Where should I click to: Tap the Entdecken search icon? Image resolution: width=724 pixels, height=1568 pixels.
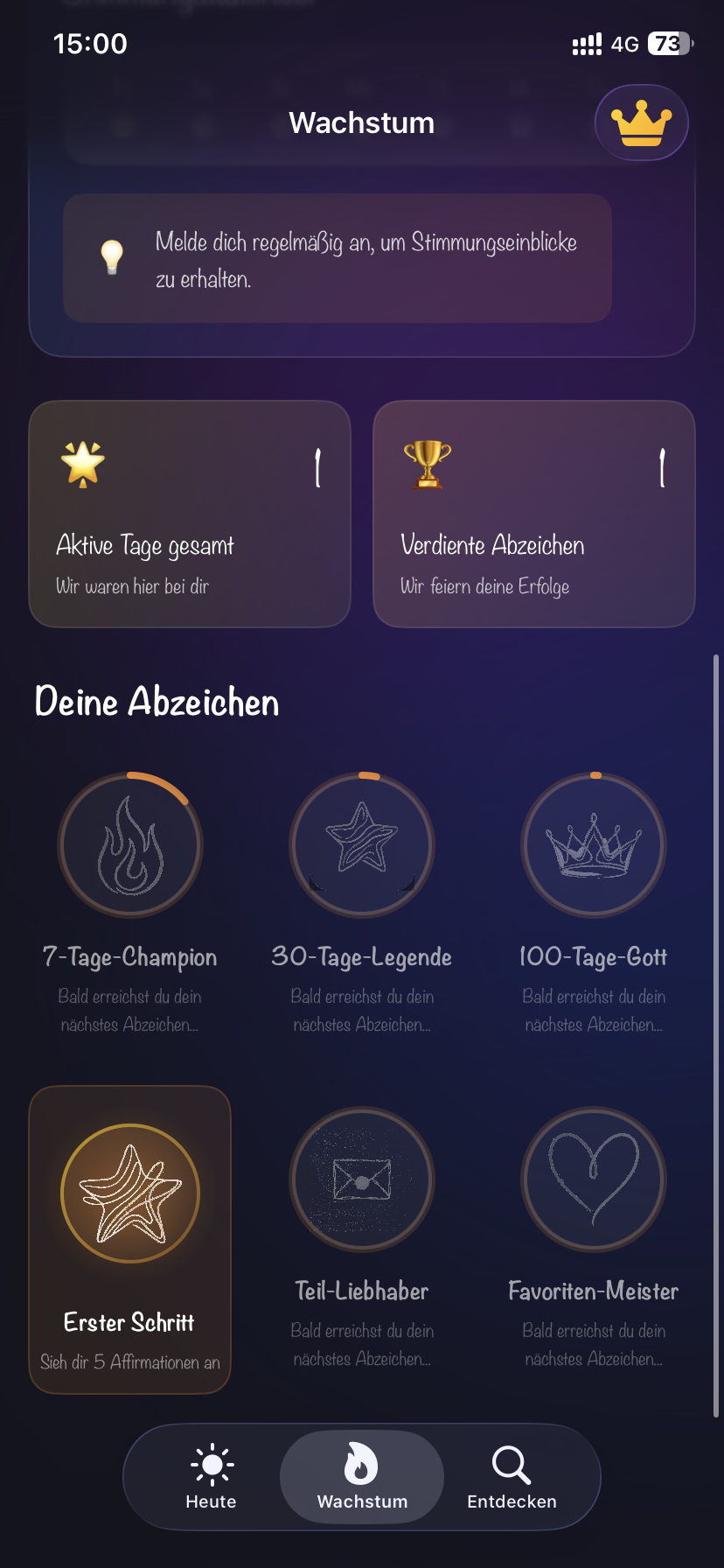pos(510,1464)
